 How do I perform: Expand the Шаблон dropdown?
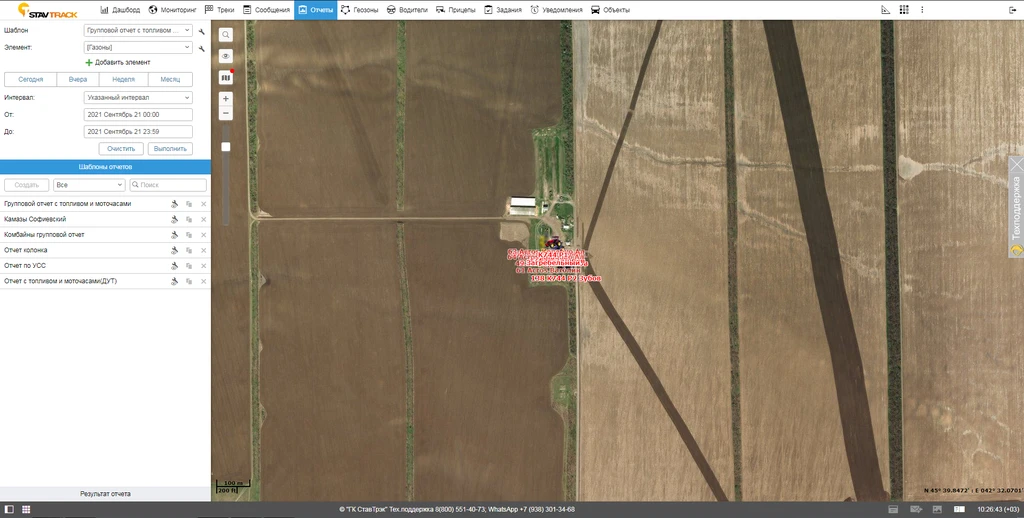click(138, 31)
